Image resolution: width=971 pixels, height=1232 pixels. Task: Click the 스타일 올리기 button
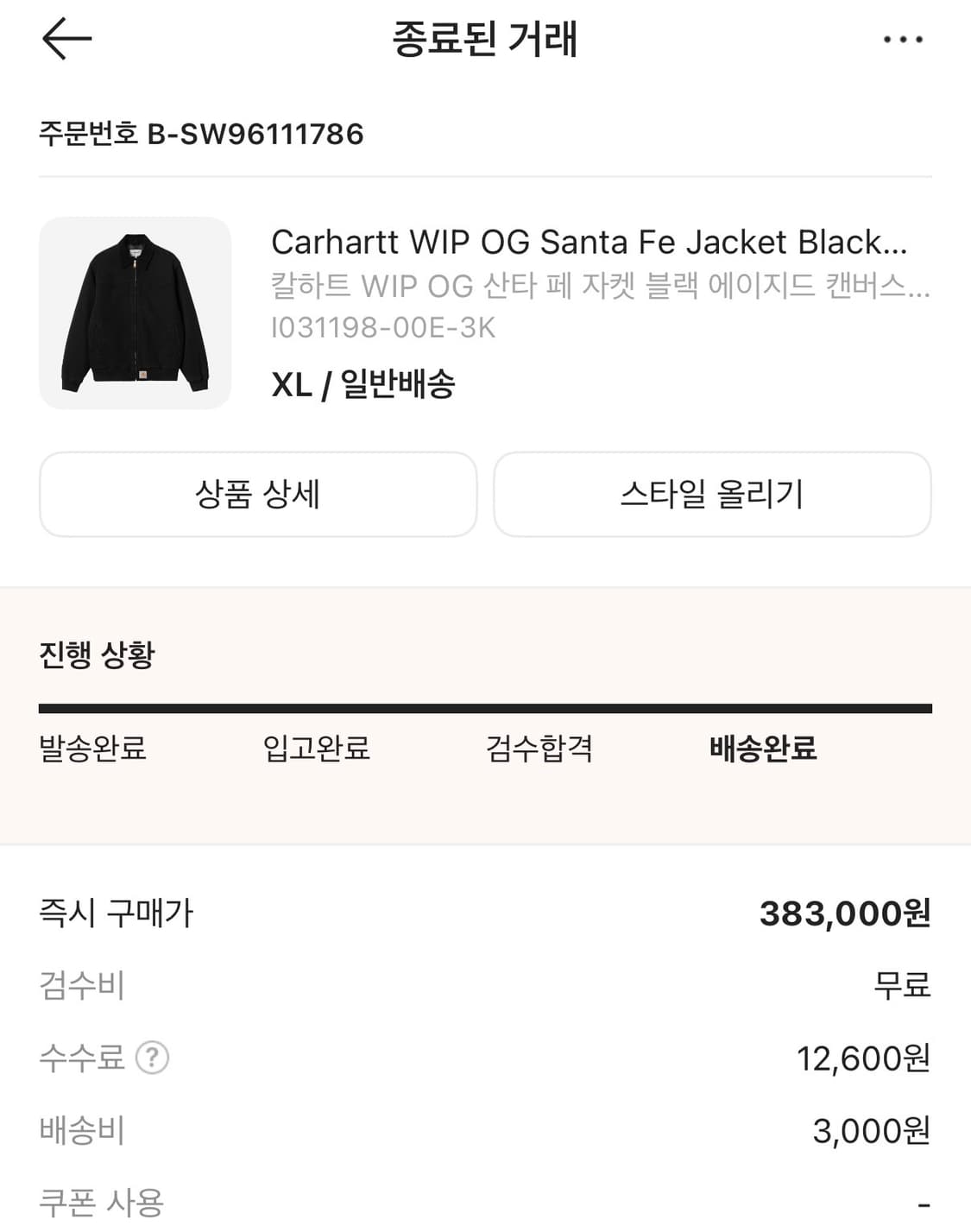(x=712, y=494)
